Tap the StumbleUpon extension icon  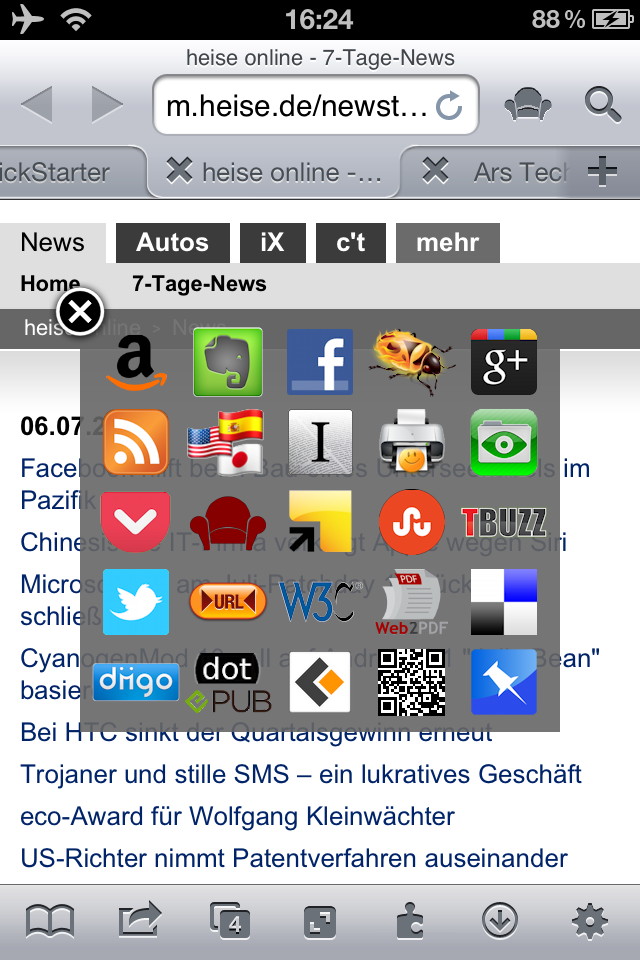(x=412, y=521)
